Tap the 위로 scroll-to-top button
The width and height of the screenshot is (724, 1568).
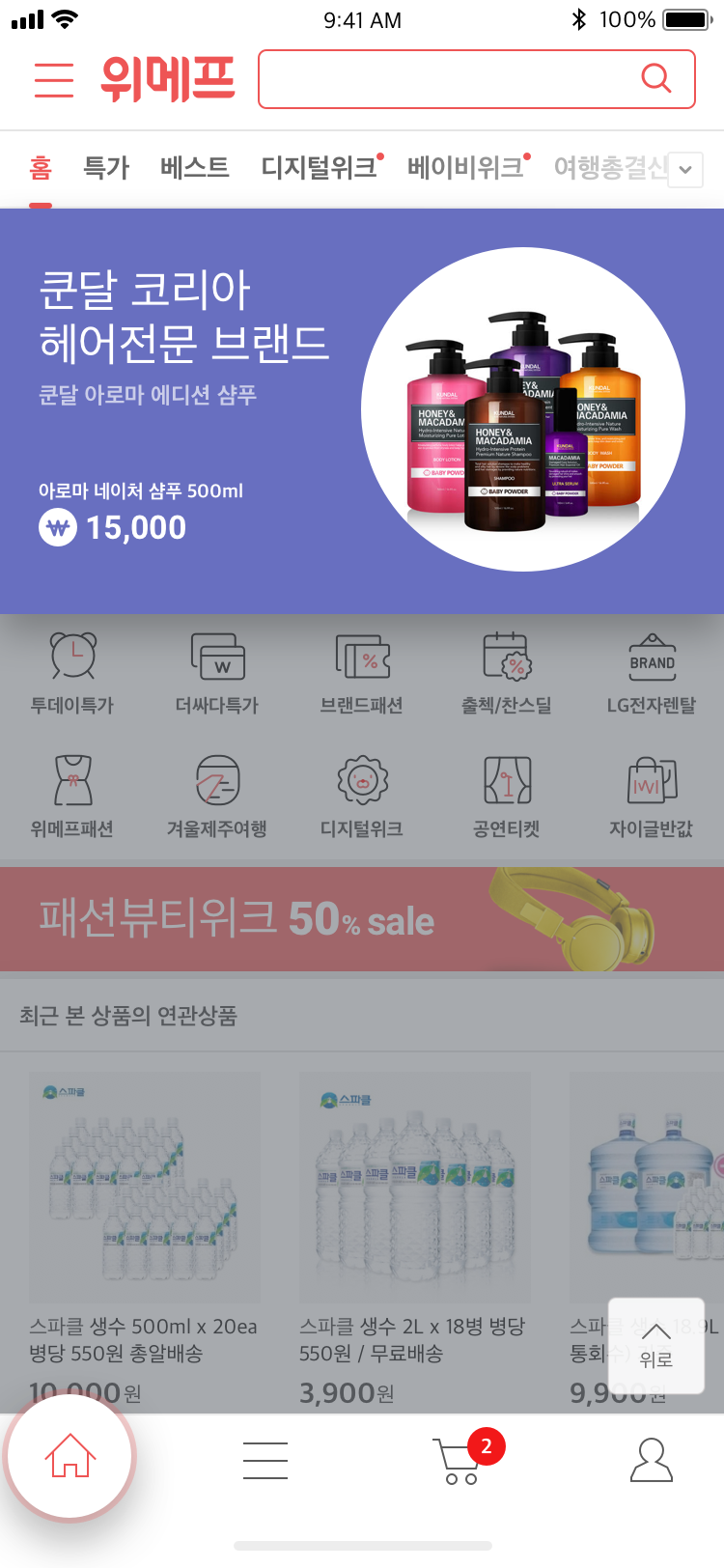coord(656,1345)
